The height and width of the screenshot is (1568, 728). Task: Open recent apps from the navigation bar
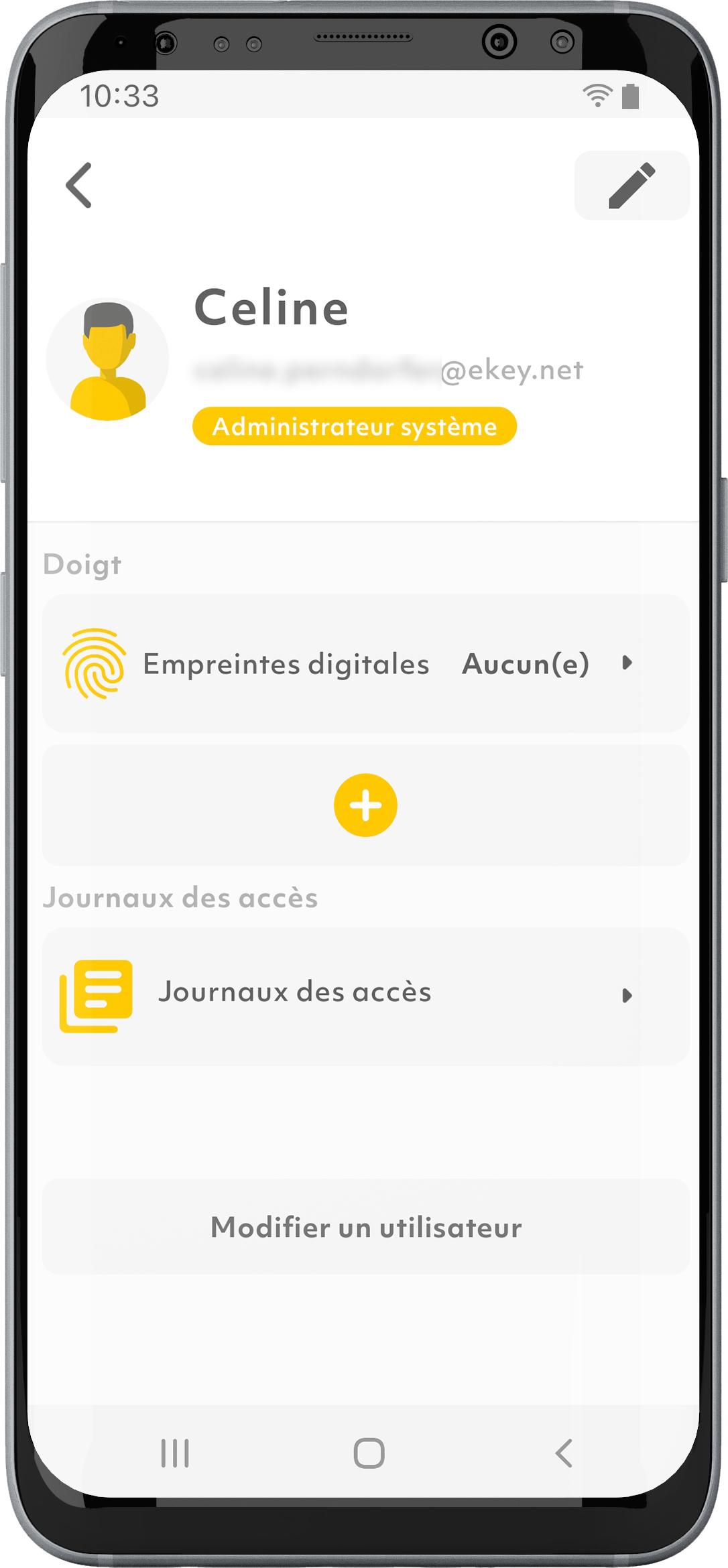[175, 1453]
